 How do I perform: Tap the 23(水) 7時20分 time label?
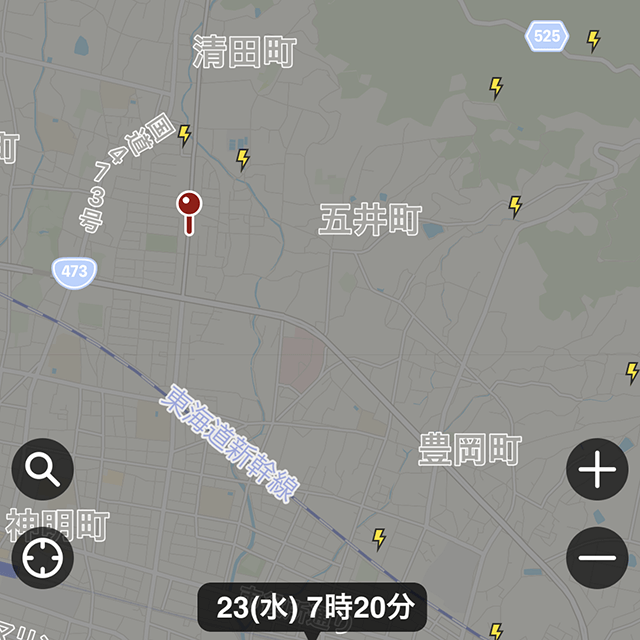313,606
